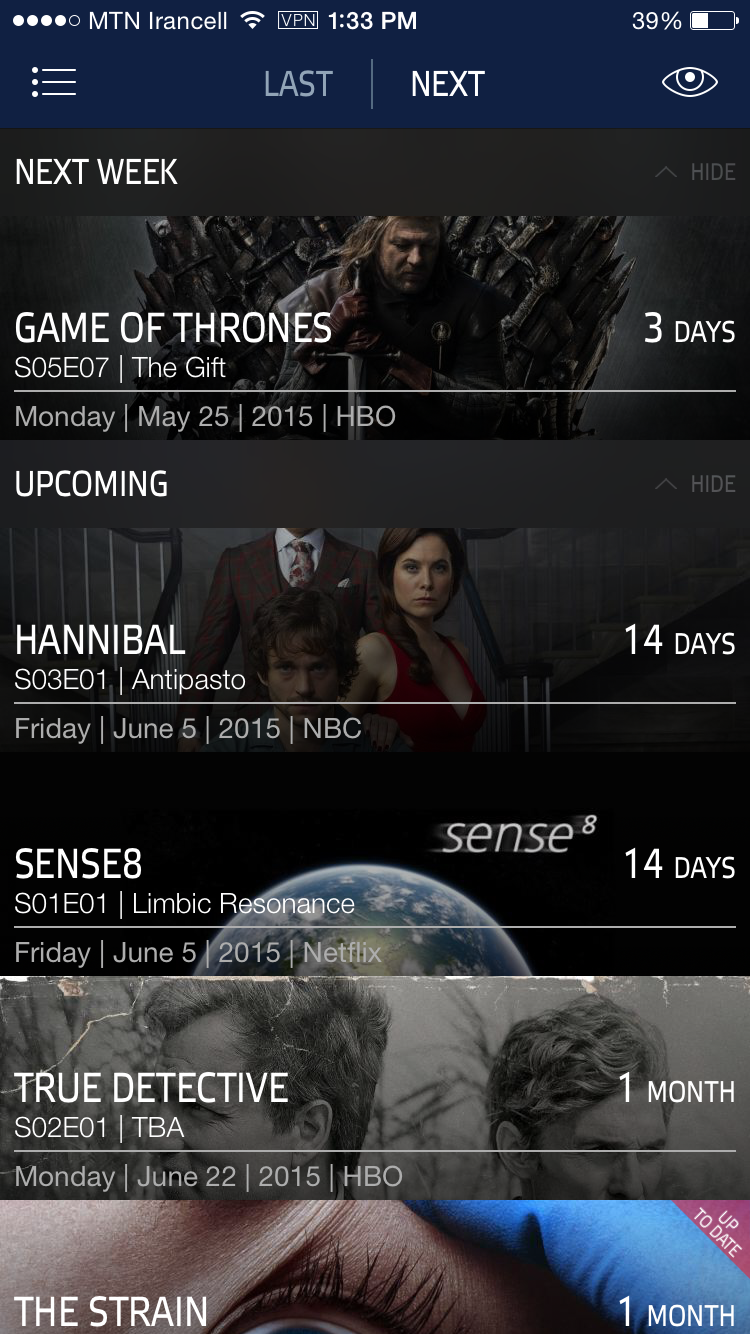Hide the Next Week section
Viewport: 750px width, 1334px height.
pos(696,172)
